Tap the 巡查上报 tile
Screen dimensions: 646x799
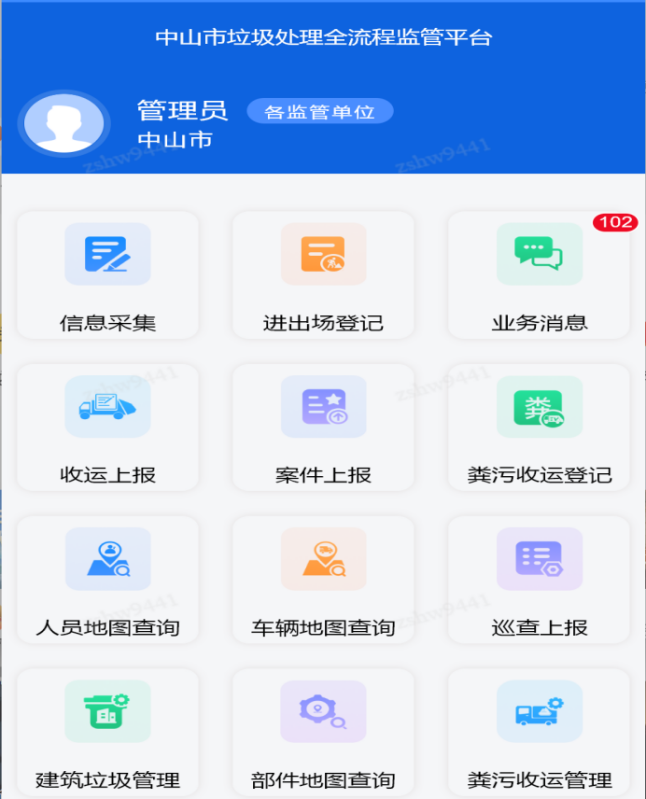coord(539,580)
